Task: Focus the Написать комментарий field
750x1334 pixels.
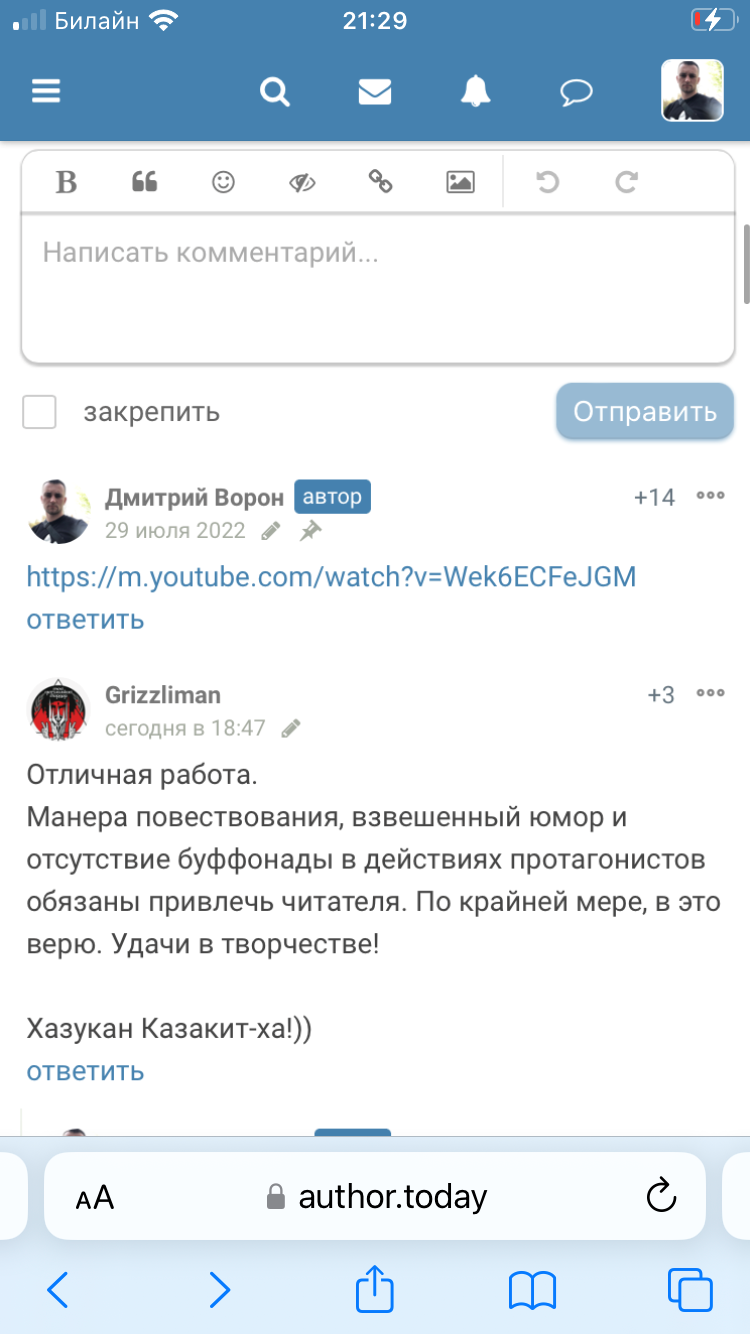Action: 378,290
